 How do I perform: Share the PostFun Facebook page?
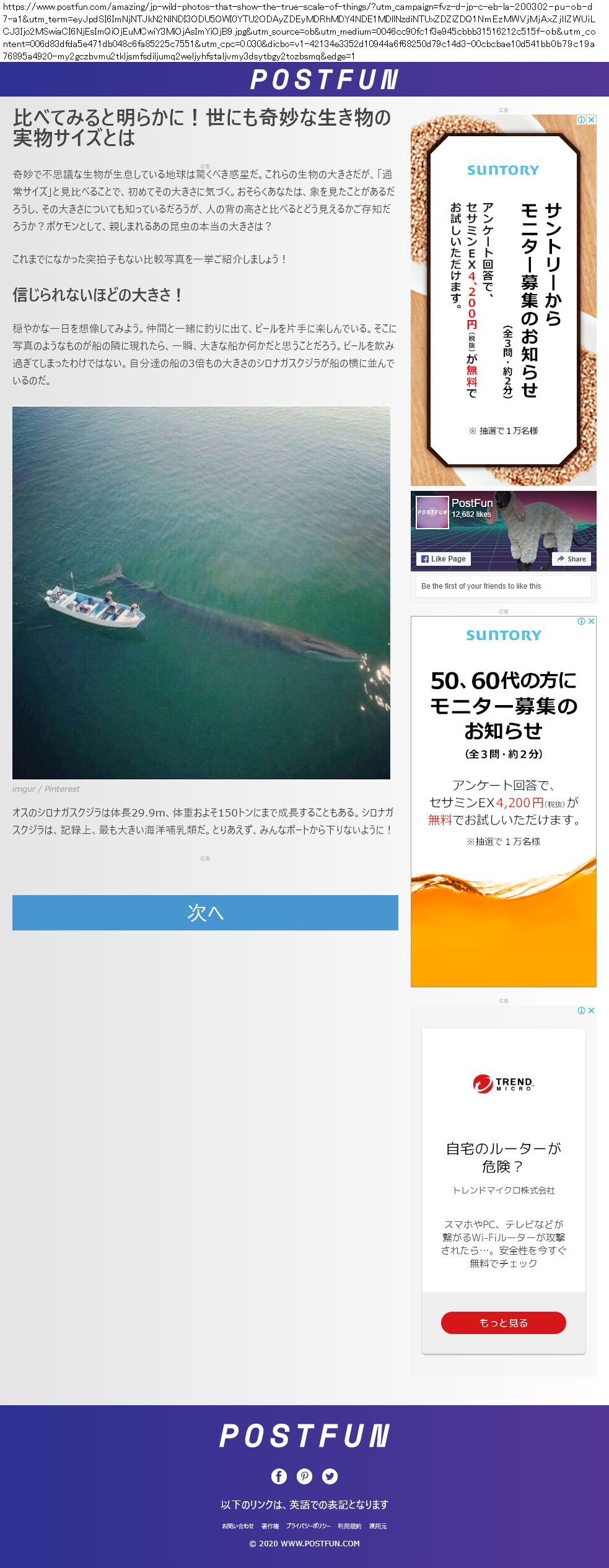pyautogui.click(x=571, y=558)
